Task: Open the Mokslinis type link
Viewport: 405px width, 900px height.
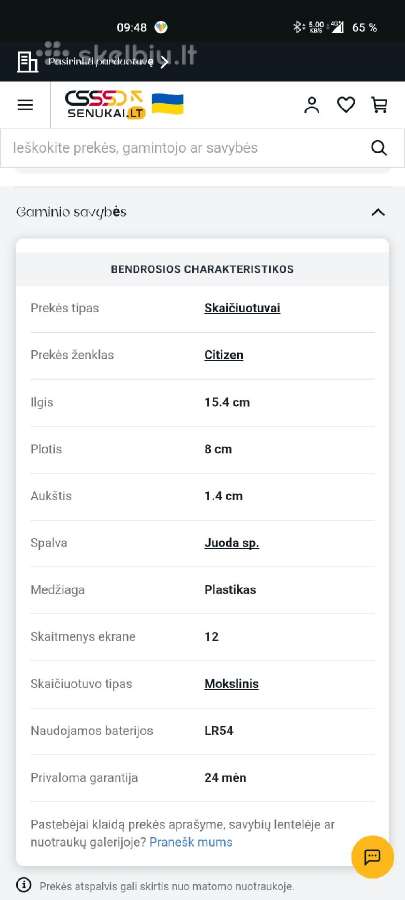Action: (x=231, y=684)
